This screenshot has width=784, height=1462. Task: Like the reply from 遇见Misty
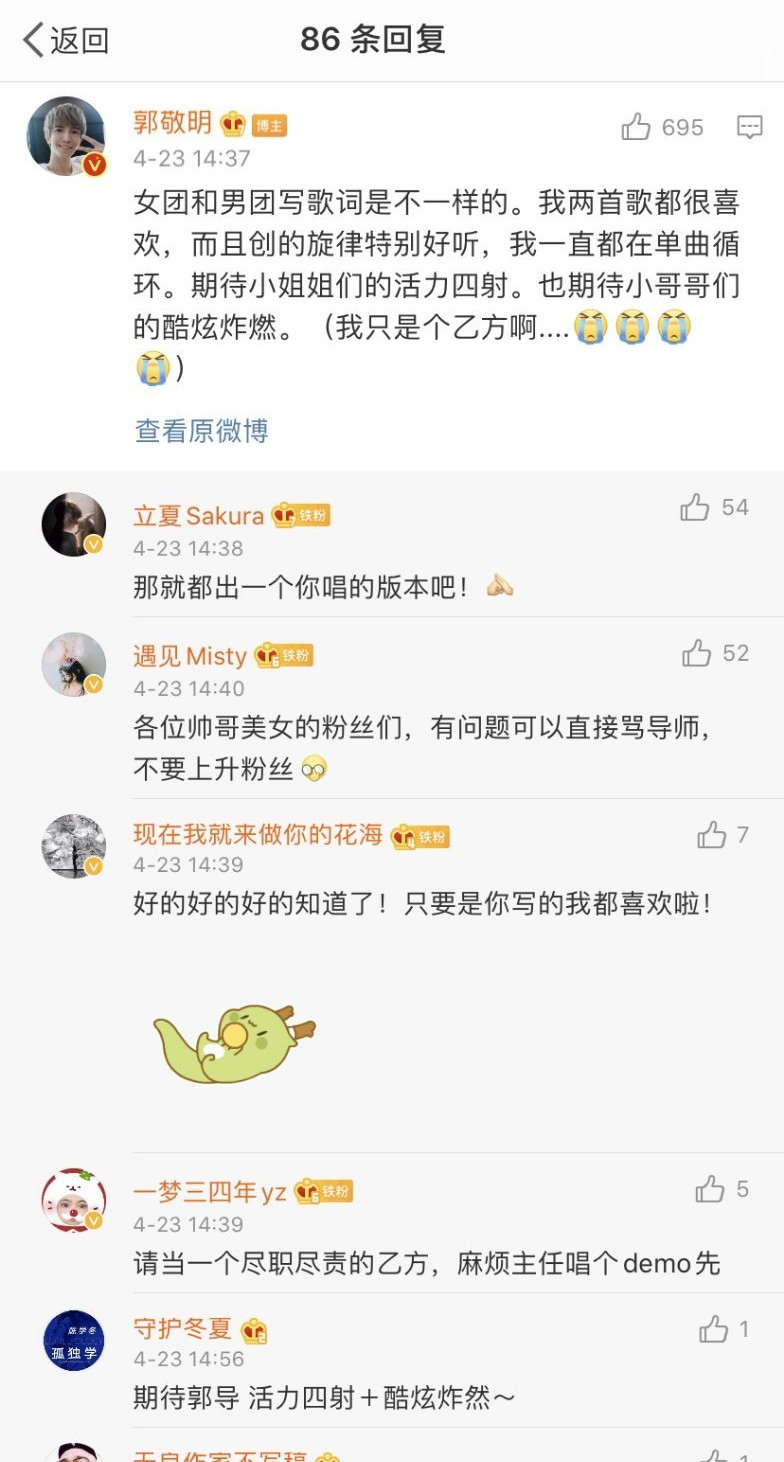[x=697, y=653]
